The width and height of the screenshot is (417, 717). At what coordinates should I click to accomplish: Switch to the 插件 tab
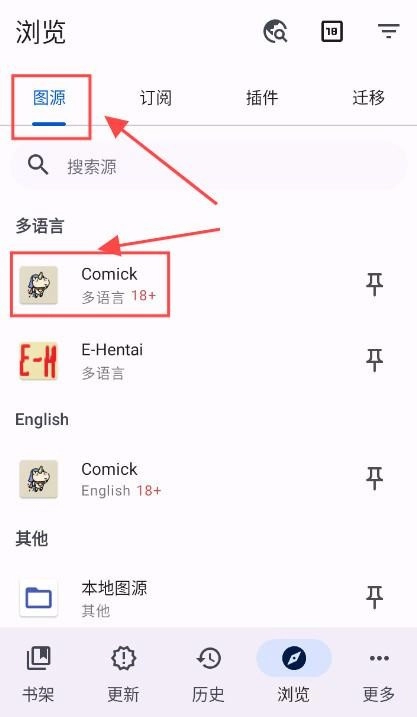click(262, 98)
